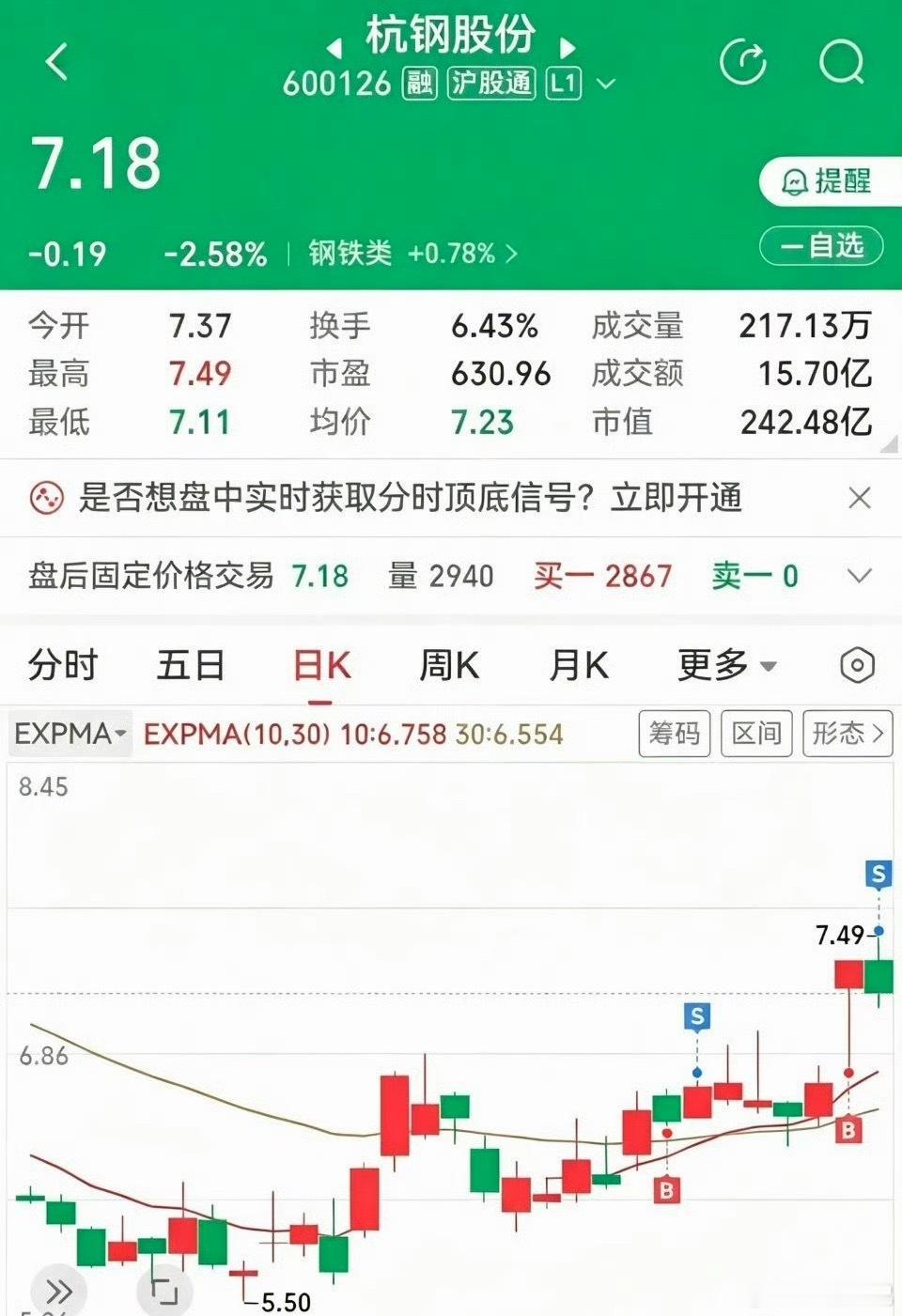Screen dimensions: 902x1316
Task: Switch to the next stock arrow
Action: (x=567, y=47)
